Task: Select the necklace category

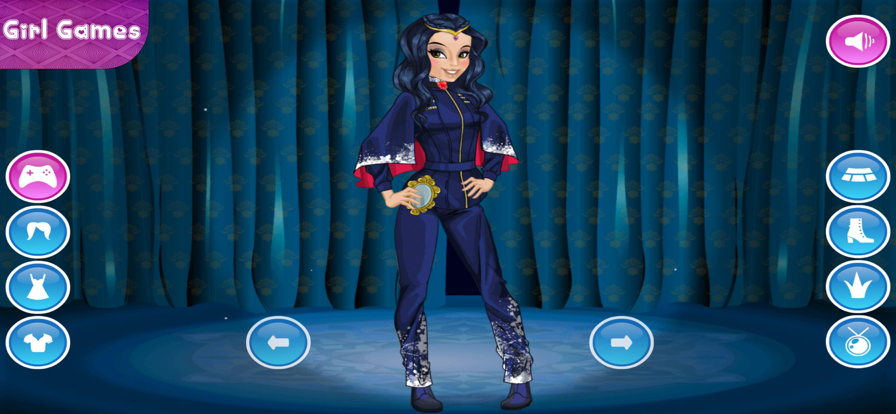Action: [858, 342]
